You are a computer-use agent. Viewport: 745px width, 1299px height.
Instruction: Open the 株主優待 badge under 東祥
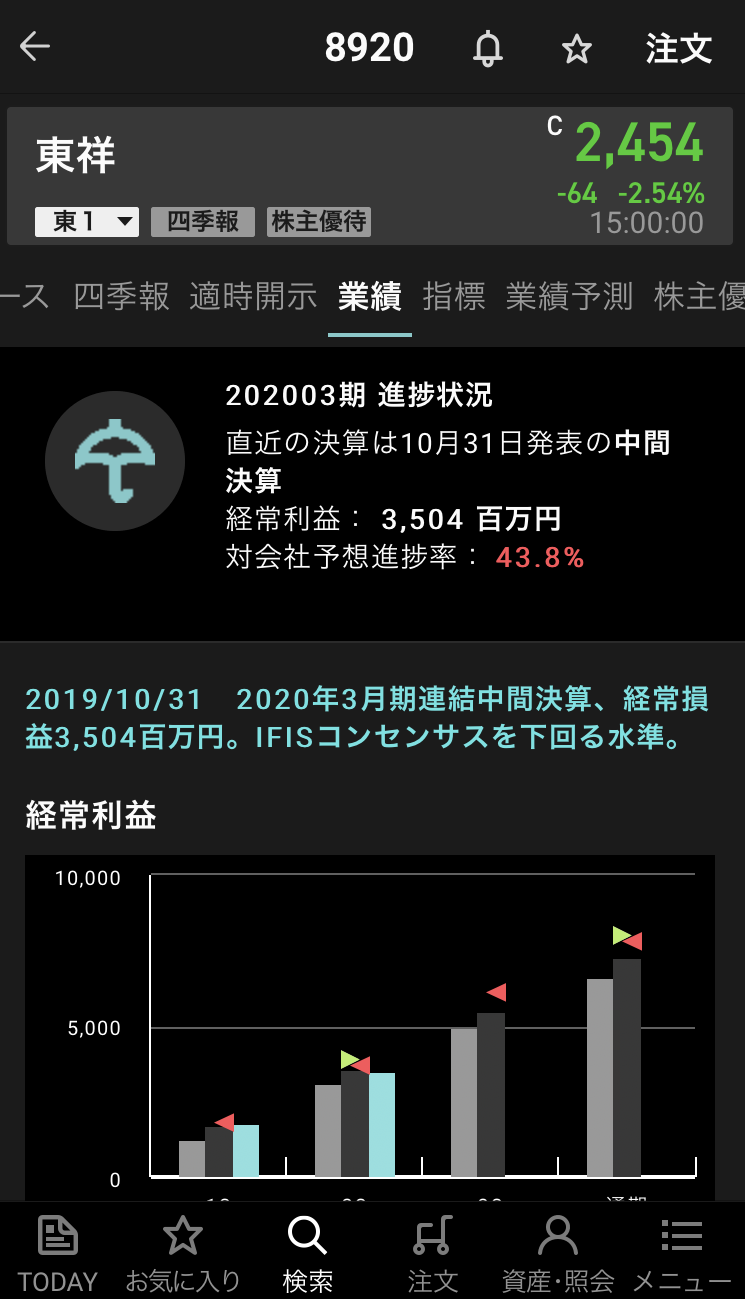tap(319, 222)
